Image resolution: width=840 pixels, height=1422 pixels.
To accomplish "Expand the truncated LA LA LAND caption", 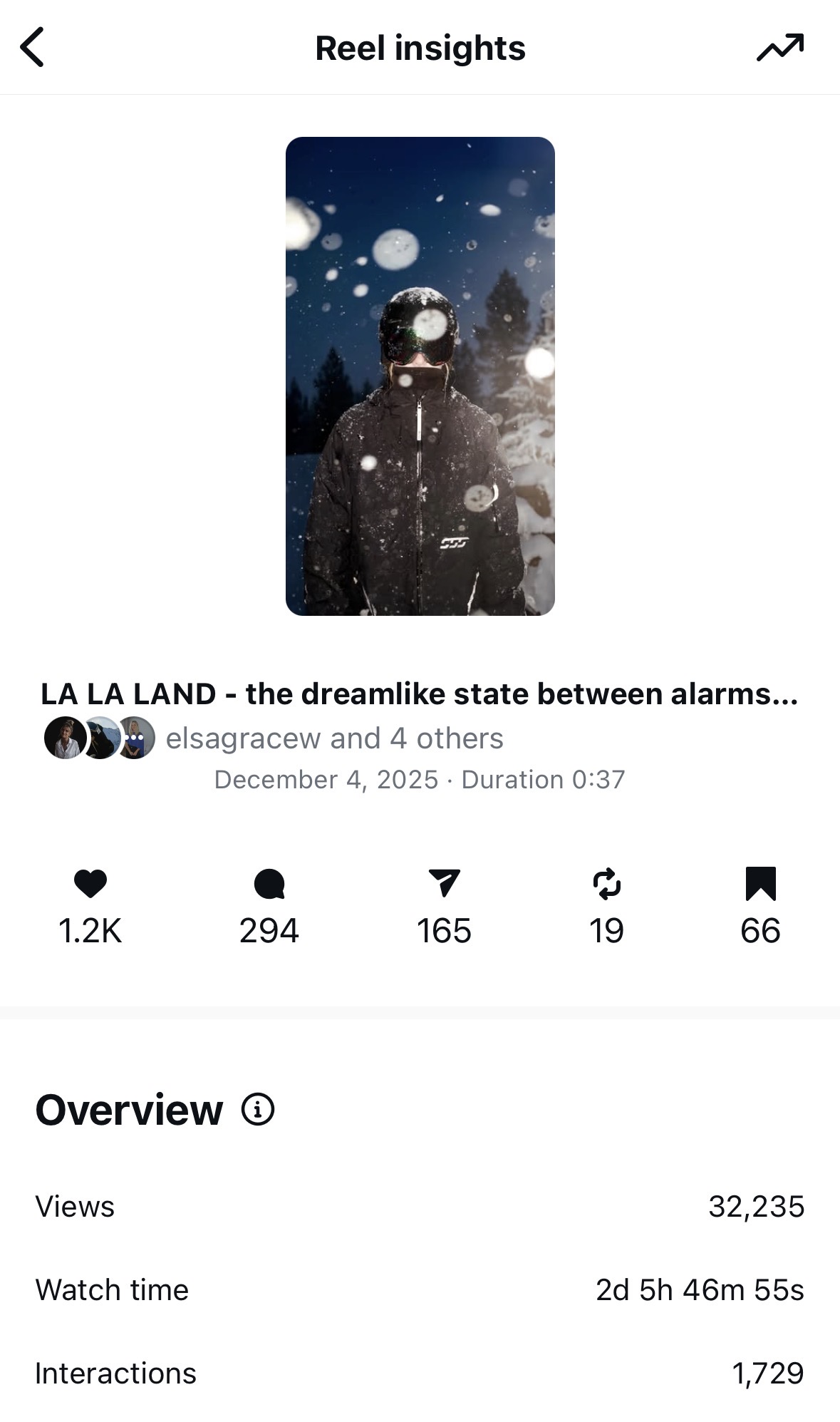I will pyautogui.click(x=420, y=694).
